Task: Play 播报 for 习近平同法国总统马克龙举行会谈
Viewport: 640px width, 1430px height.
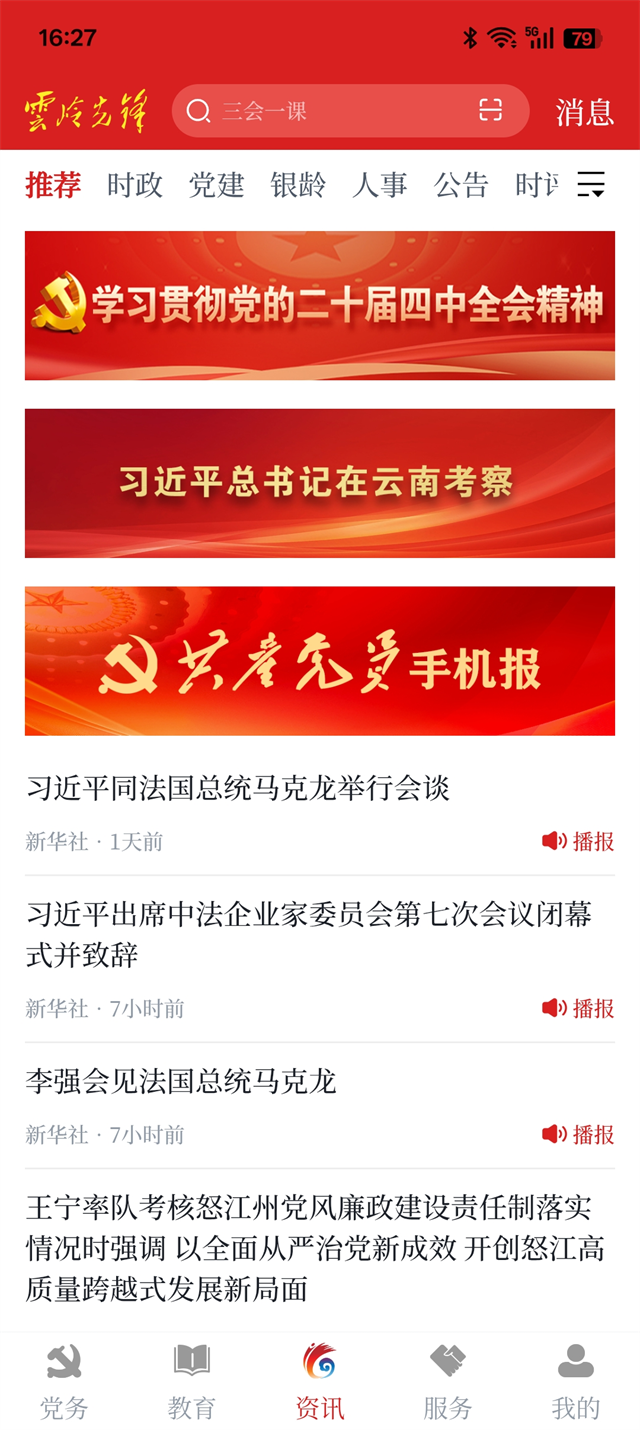Action: (579, 842)
